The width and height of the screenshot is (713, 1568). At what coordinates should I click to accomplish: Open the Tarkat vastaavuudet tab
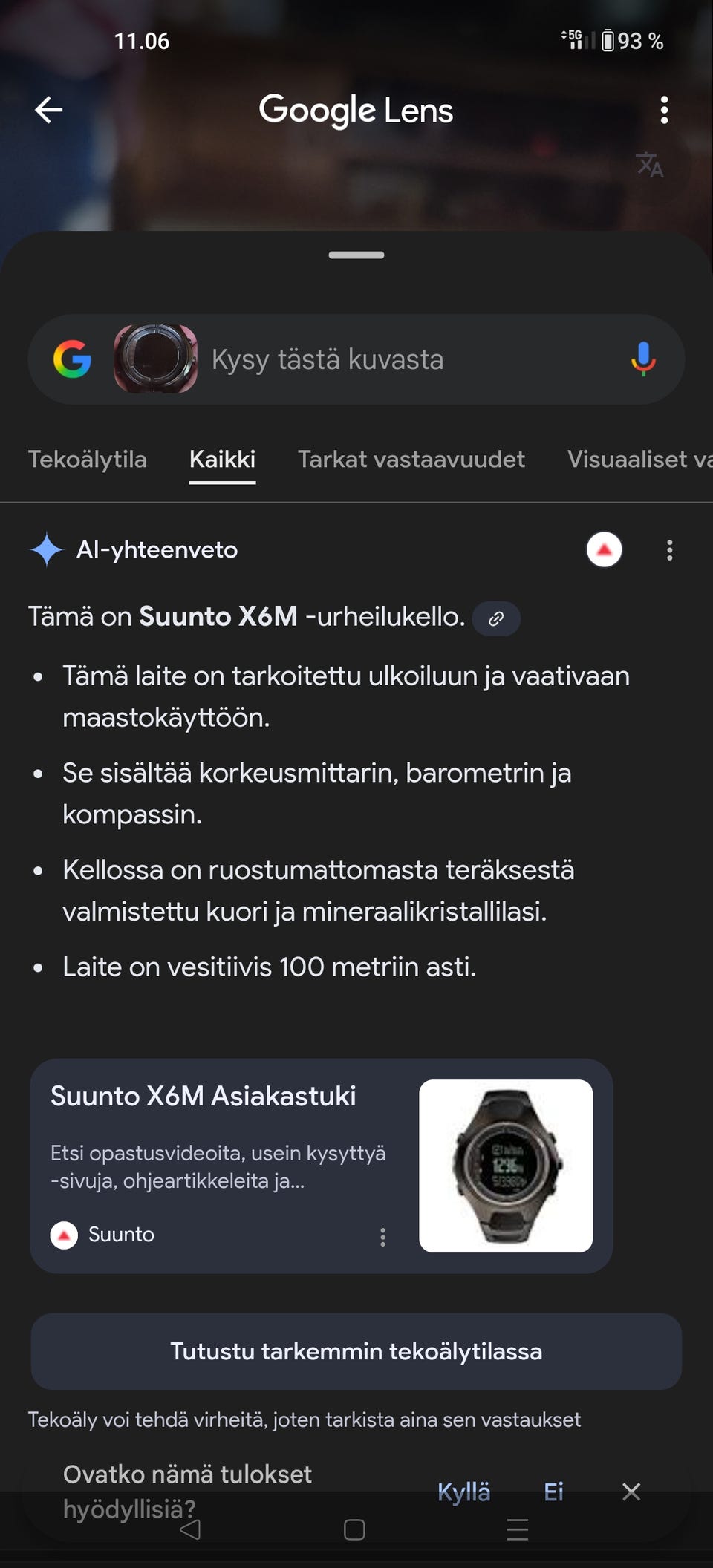coord(411,459)
